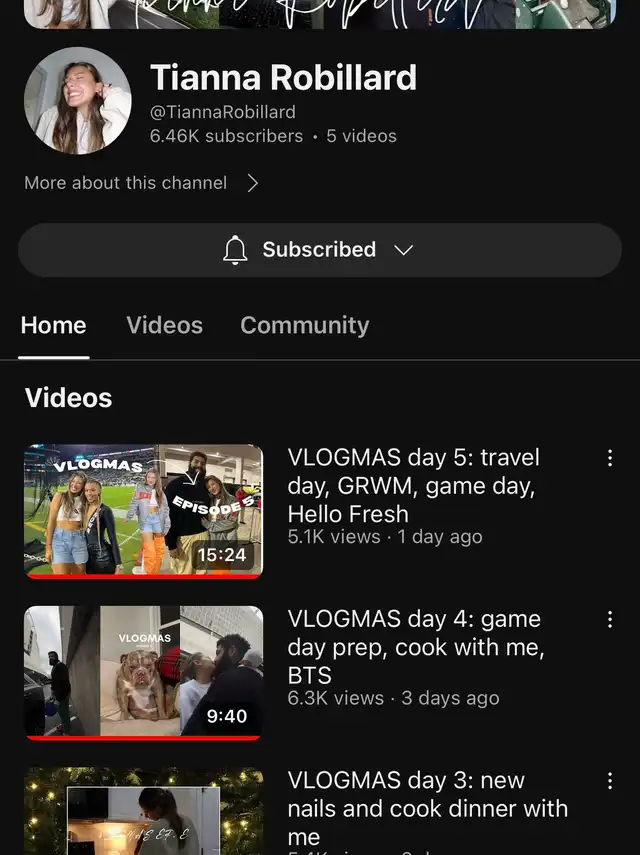This screenshot has width=640, height=855.
Task: View Tianna Robillard's profile picture
Action: click(x=78, y=100)
